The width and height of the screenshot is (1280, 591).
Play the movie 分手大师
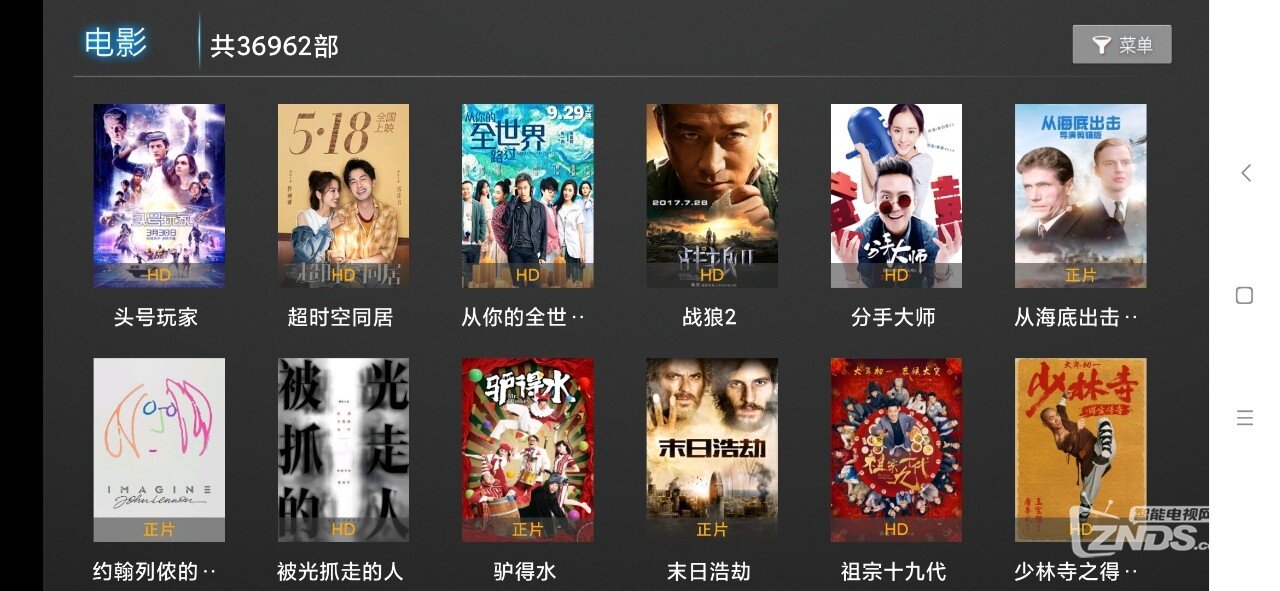coord(896,196)
